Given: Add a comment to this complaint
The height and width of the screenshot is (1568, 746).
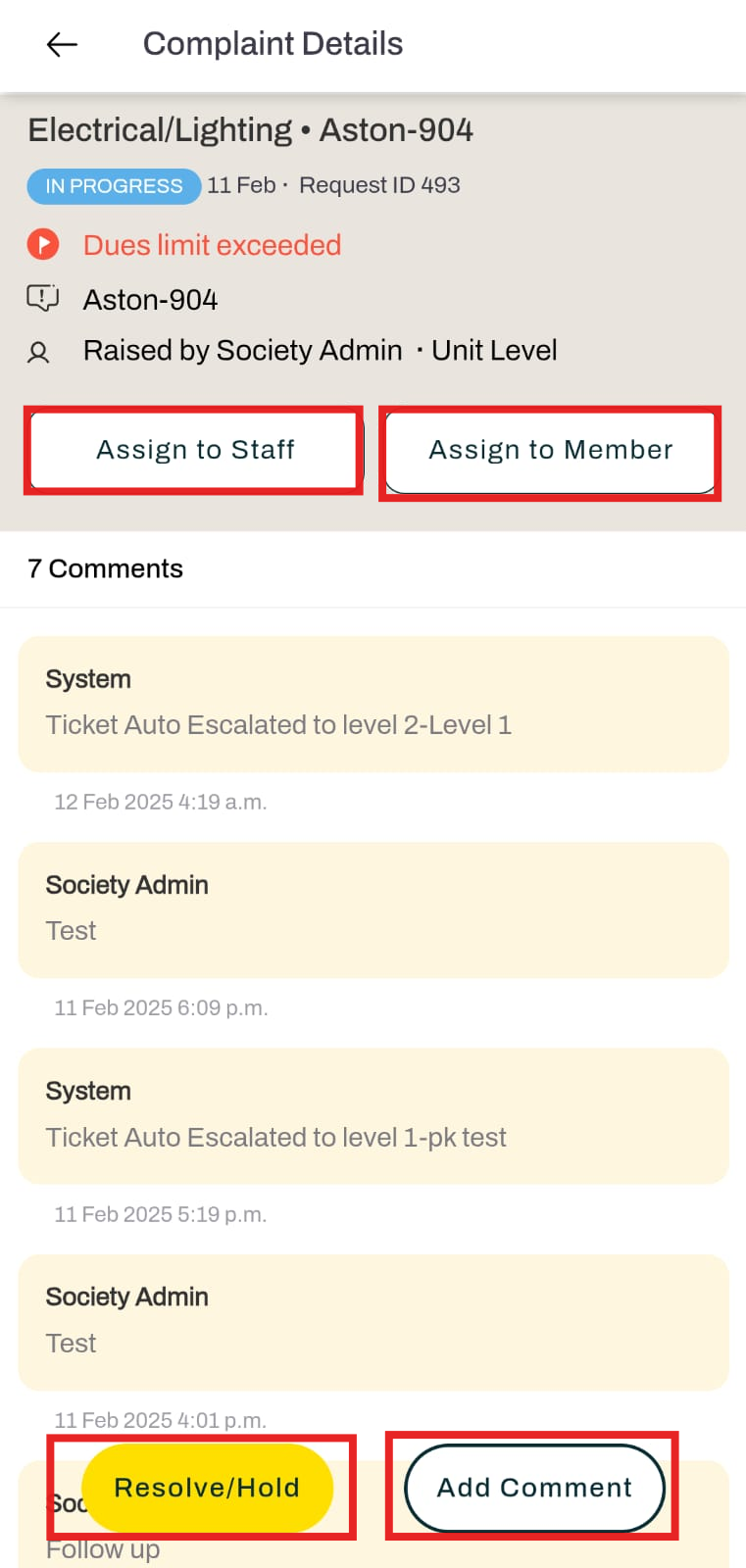Looking at the screenshot, I should (x=534, y=1488).
